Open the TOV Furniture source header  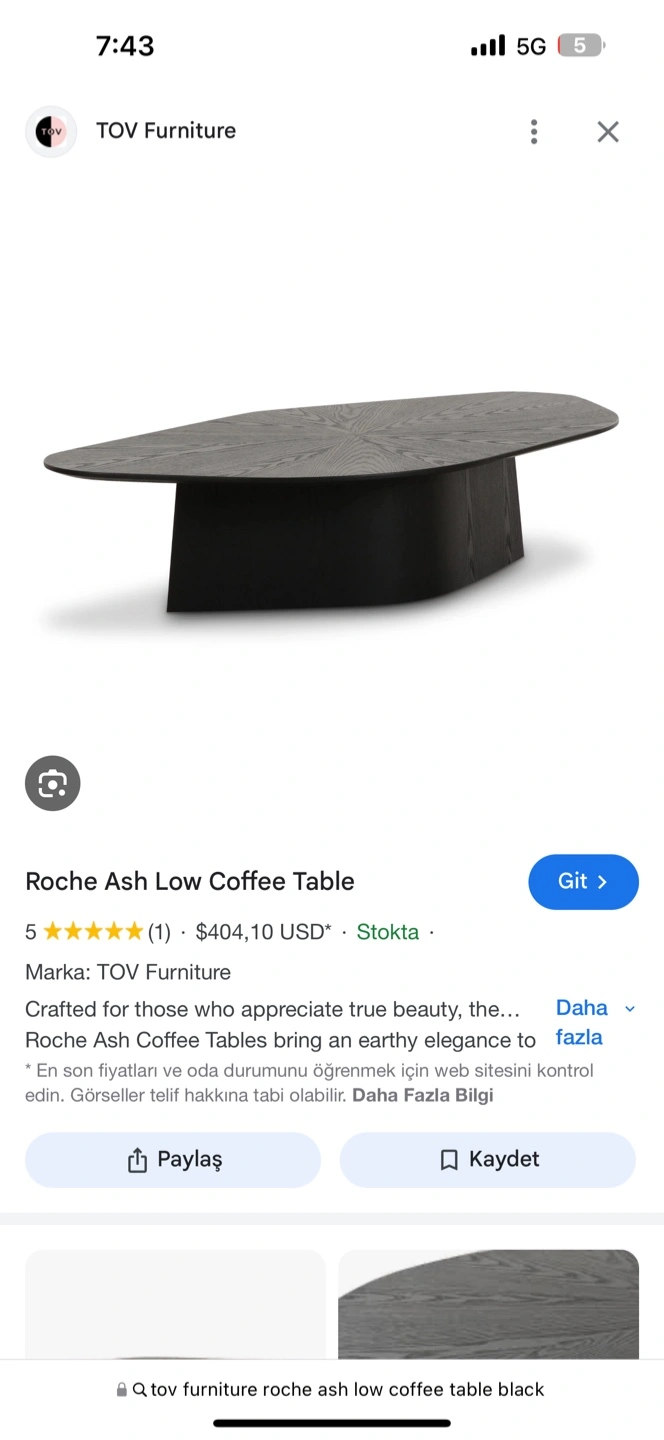(x=165, y=131)
